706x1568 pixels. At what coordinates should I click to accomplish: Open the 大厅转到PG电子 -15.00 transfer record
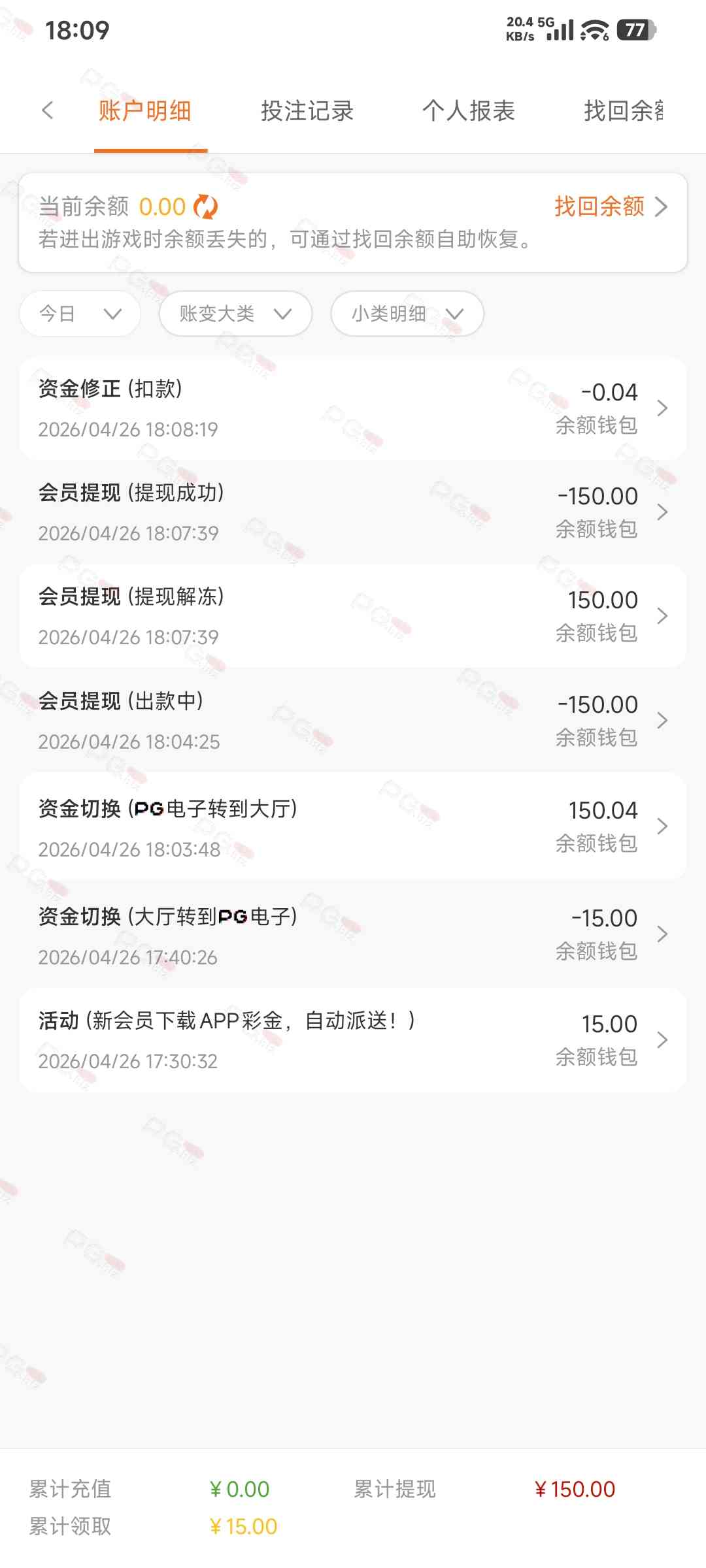click(353, 935)
